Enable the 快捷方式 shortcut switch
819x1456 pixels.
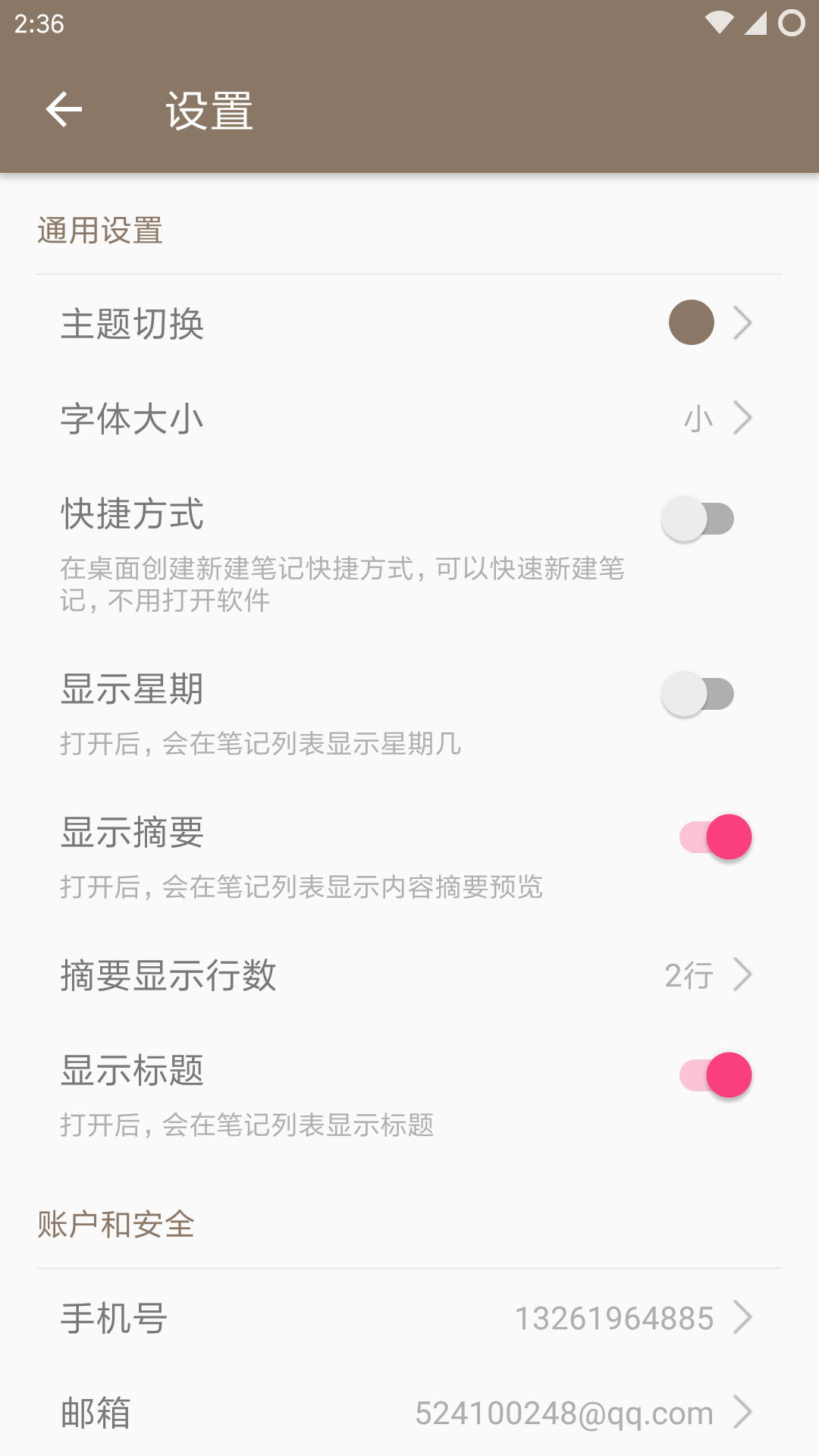(x=698, y=519)
